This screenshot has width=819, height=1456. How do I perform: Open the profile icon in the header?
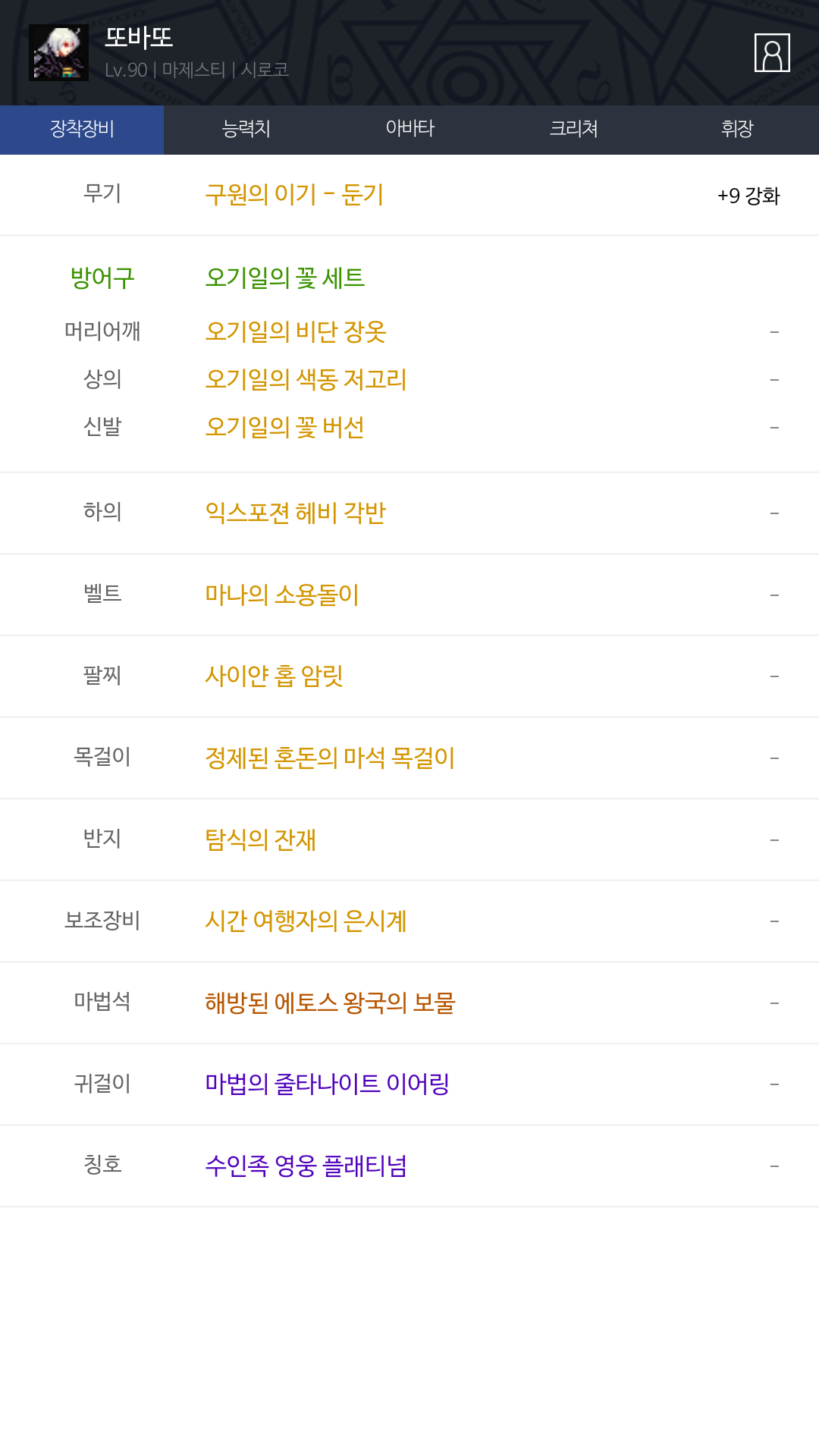click(772, 53)
